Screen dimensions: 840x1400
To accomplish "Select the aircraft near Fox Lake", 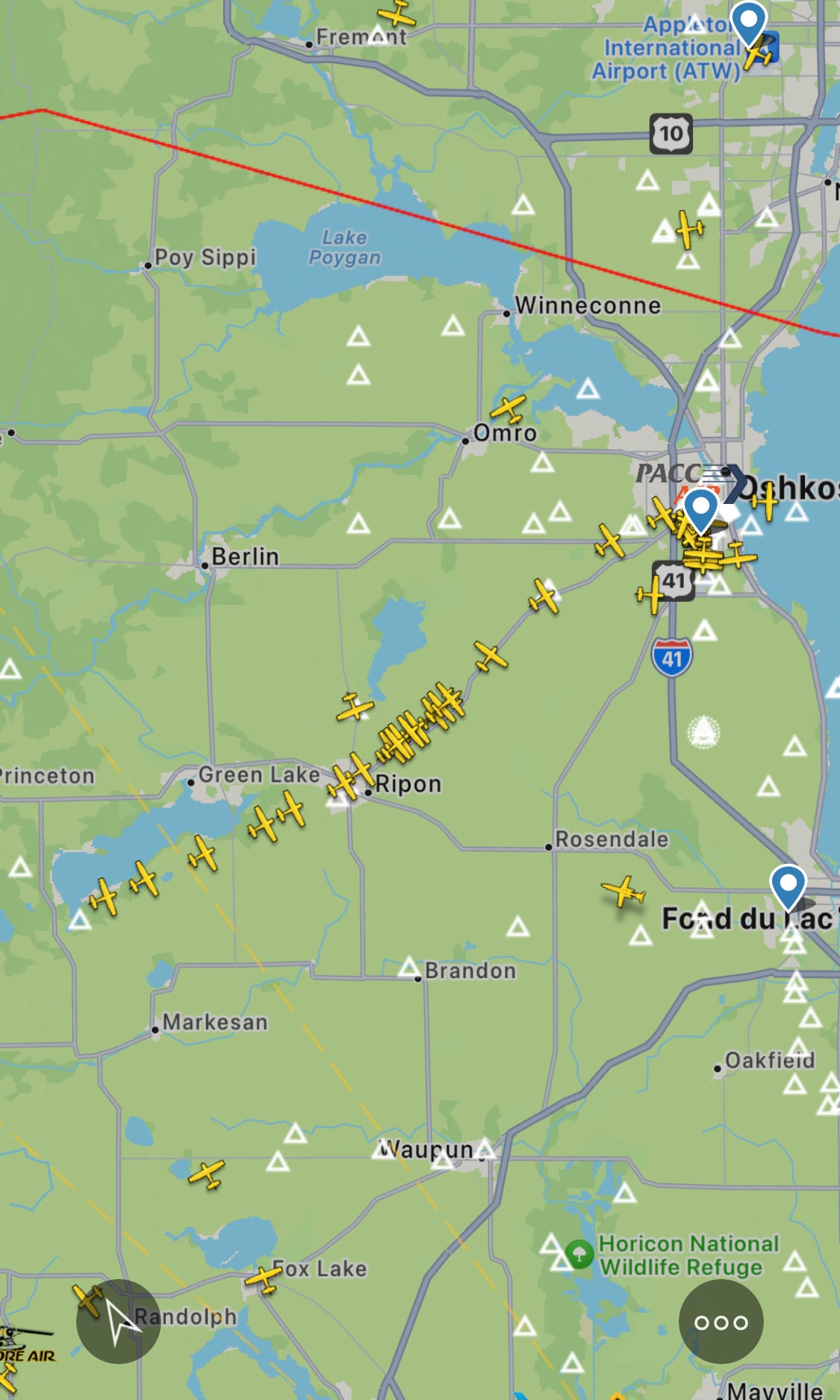I will pos(263,1280).
